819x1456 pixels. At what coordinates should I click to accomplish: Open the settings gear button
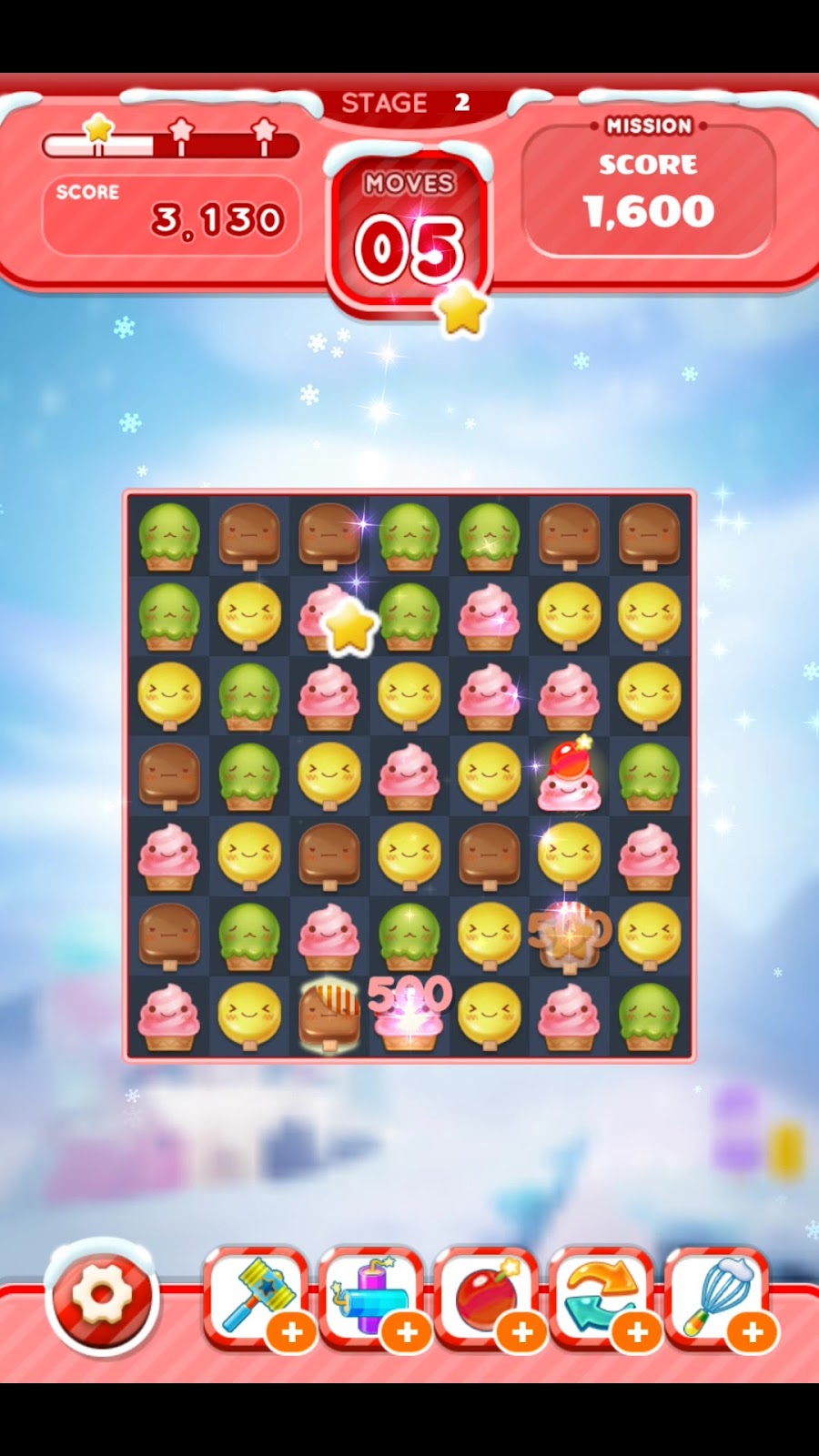pyautogui.click(x=102, y=1295)
